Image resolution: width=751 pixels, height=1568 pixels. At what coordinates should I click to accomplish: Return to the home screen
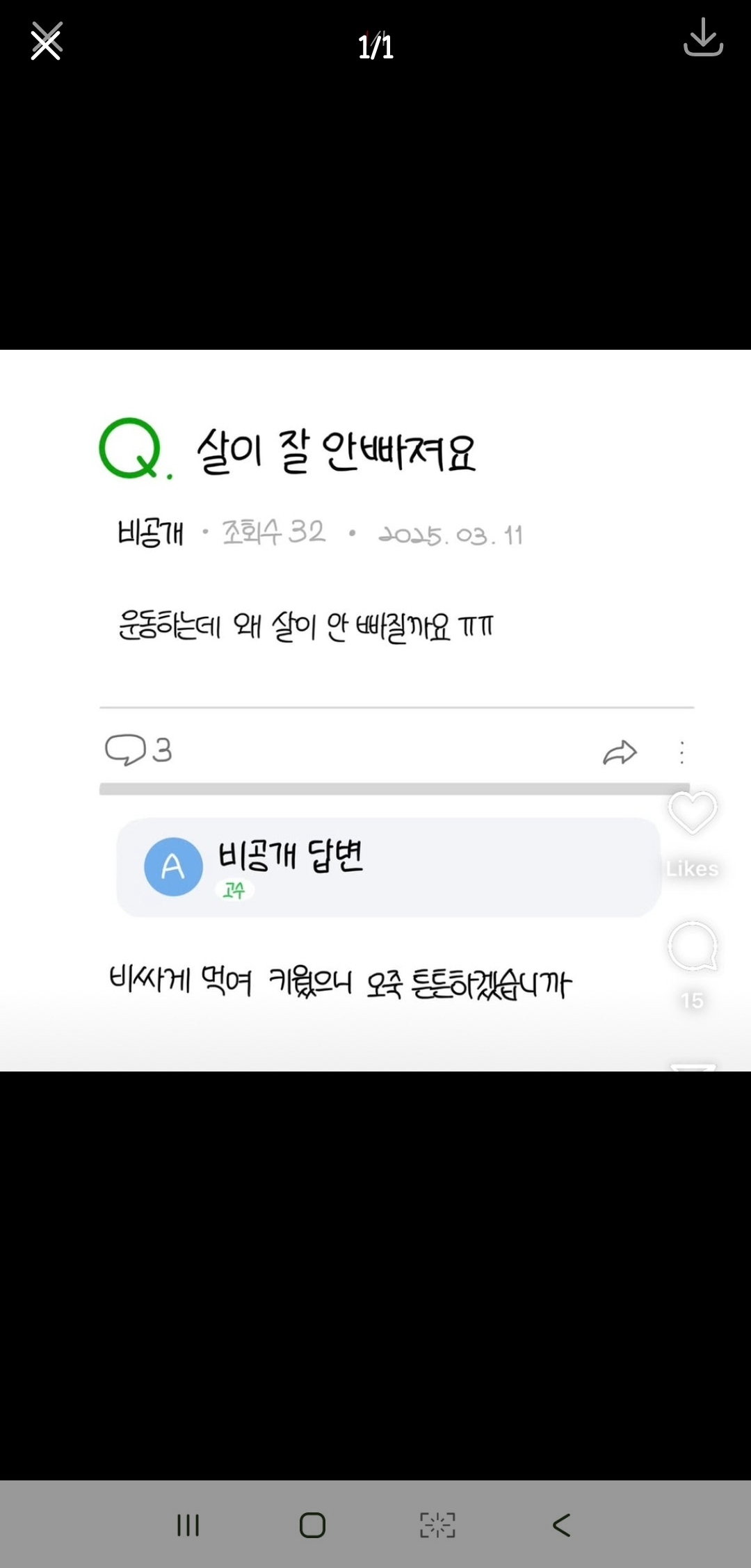click(x=312, y=1525)
